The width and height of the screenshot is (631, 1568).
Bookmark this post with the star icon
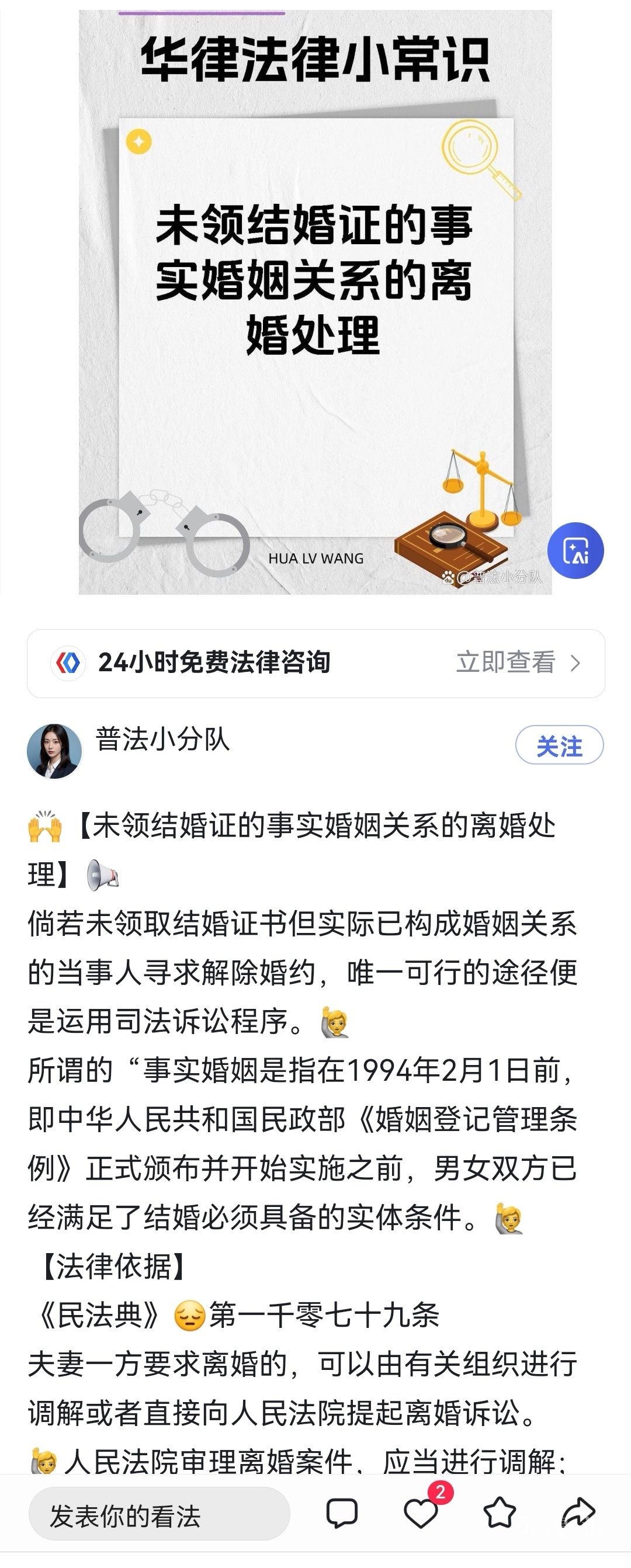click(x=499, y=1514)
